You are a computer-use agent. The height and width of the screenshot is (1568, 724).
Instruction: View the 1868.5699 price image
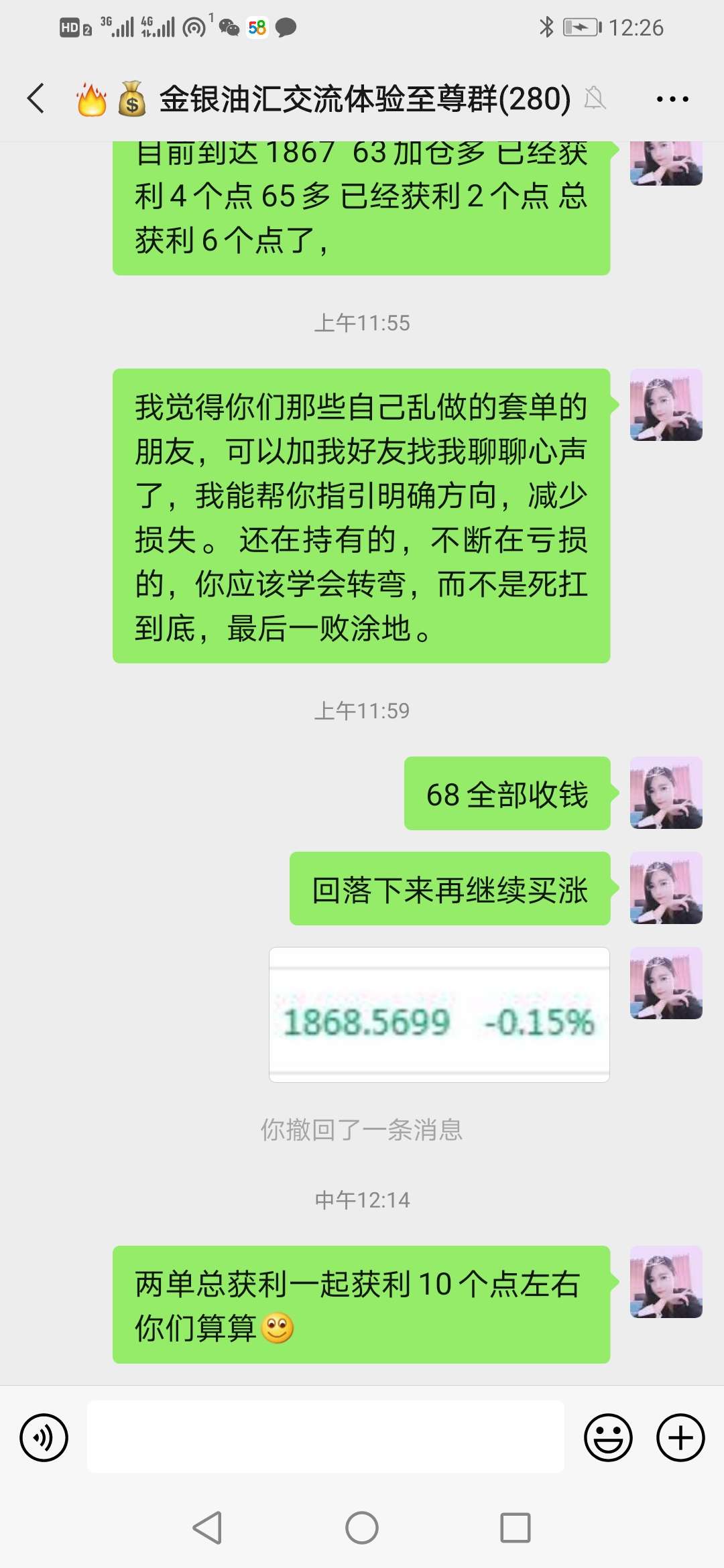tap(439, 1015)
